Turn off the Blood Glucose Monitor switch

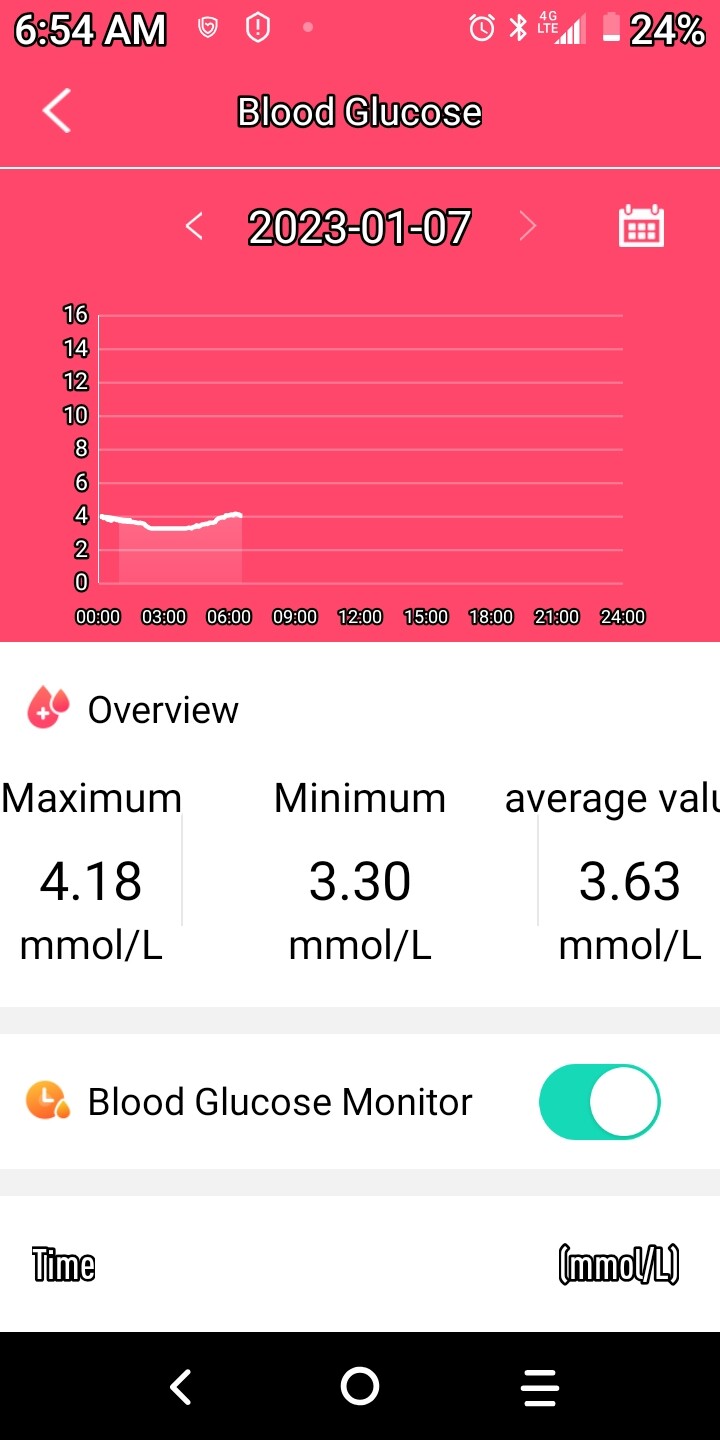point(599,1102)
